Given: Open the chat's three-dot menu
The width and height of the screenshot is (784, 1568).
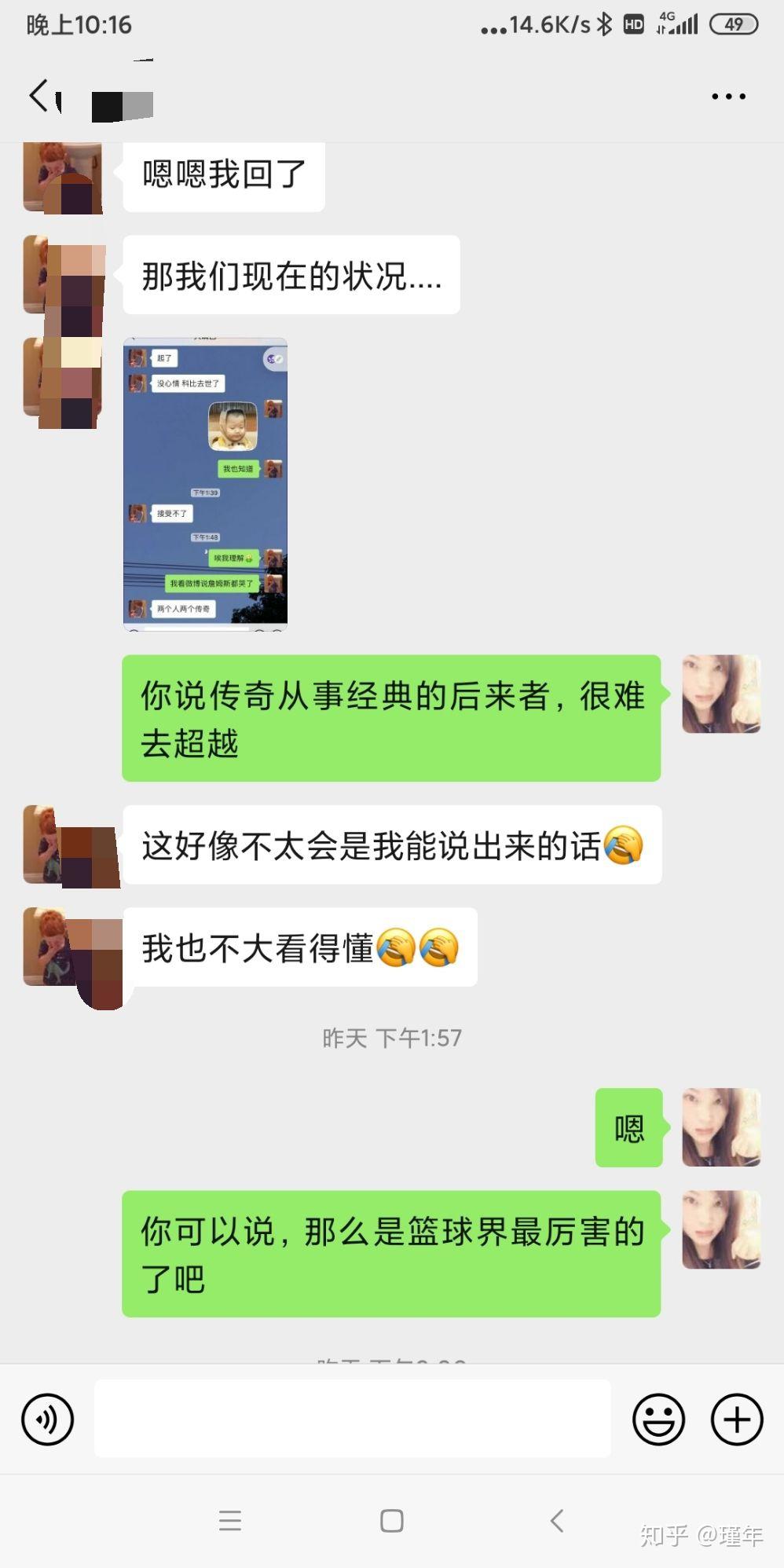Looking at the screenshot, I should coord(727,96).
